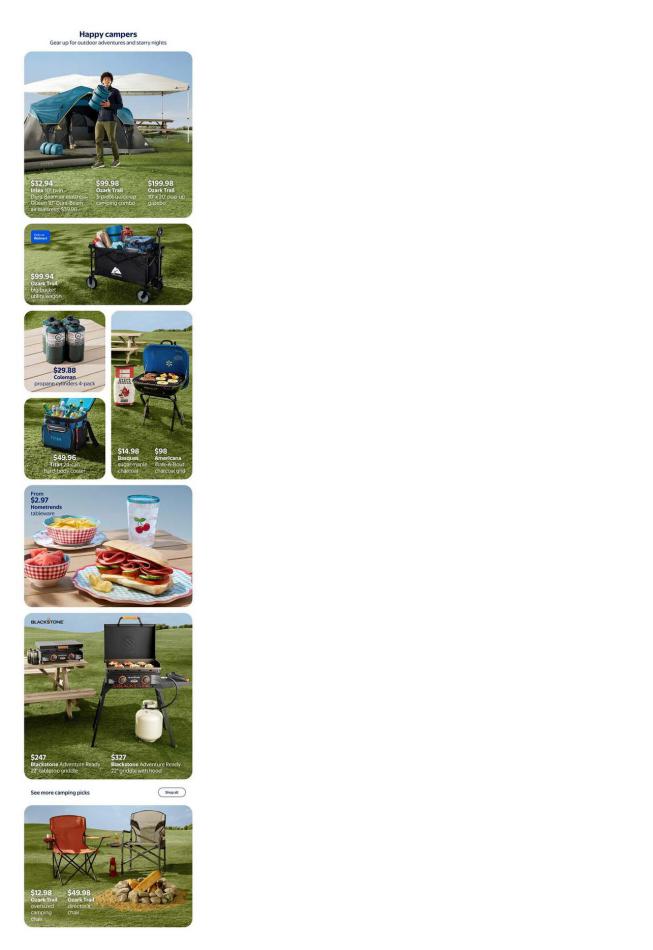Tap the Shop all button
Viewport: 653px width, 950px height.
(x=171, y=792)
